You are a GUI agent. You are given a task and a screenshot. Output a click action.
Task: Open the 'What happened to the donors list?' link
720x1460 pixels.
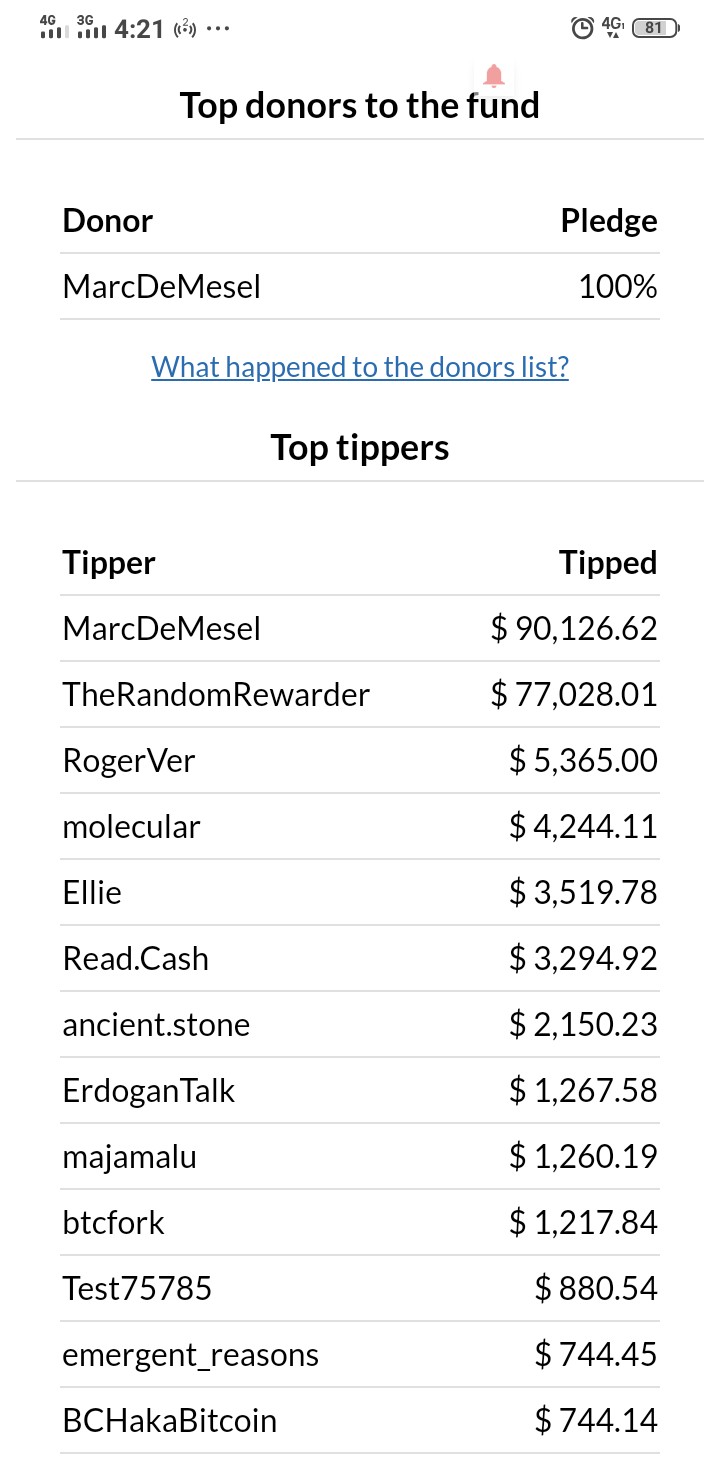point(360,367)
